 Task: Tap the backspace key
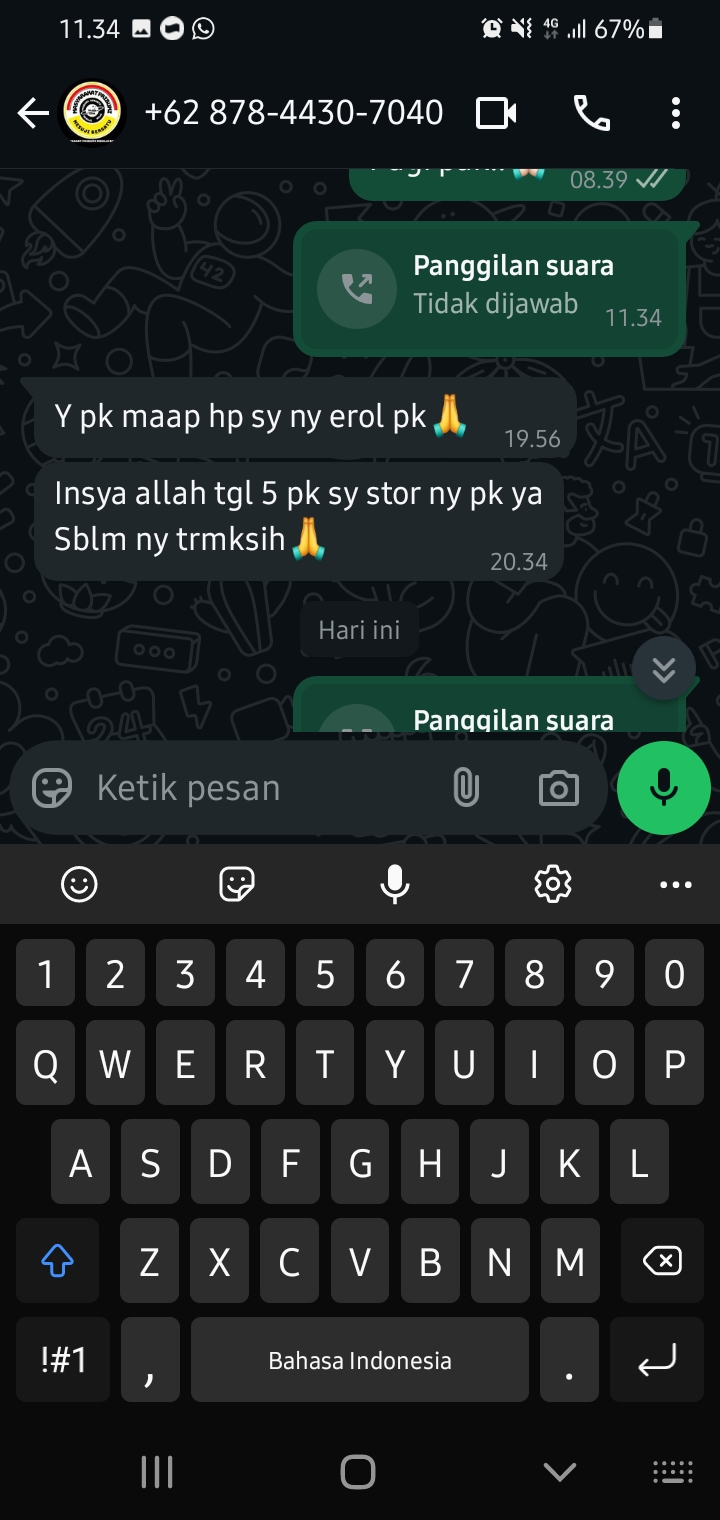[x=662, y=1261]
